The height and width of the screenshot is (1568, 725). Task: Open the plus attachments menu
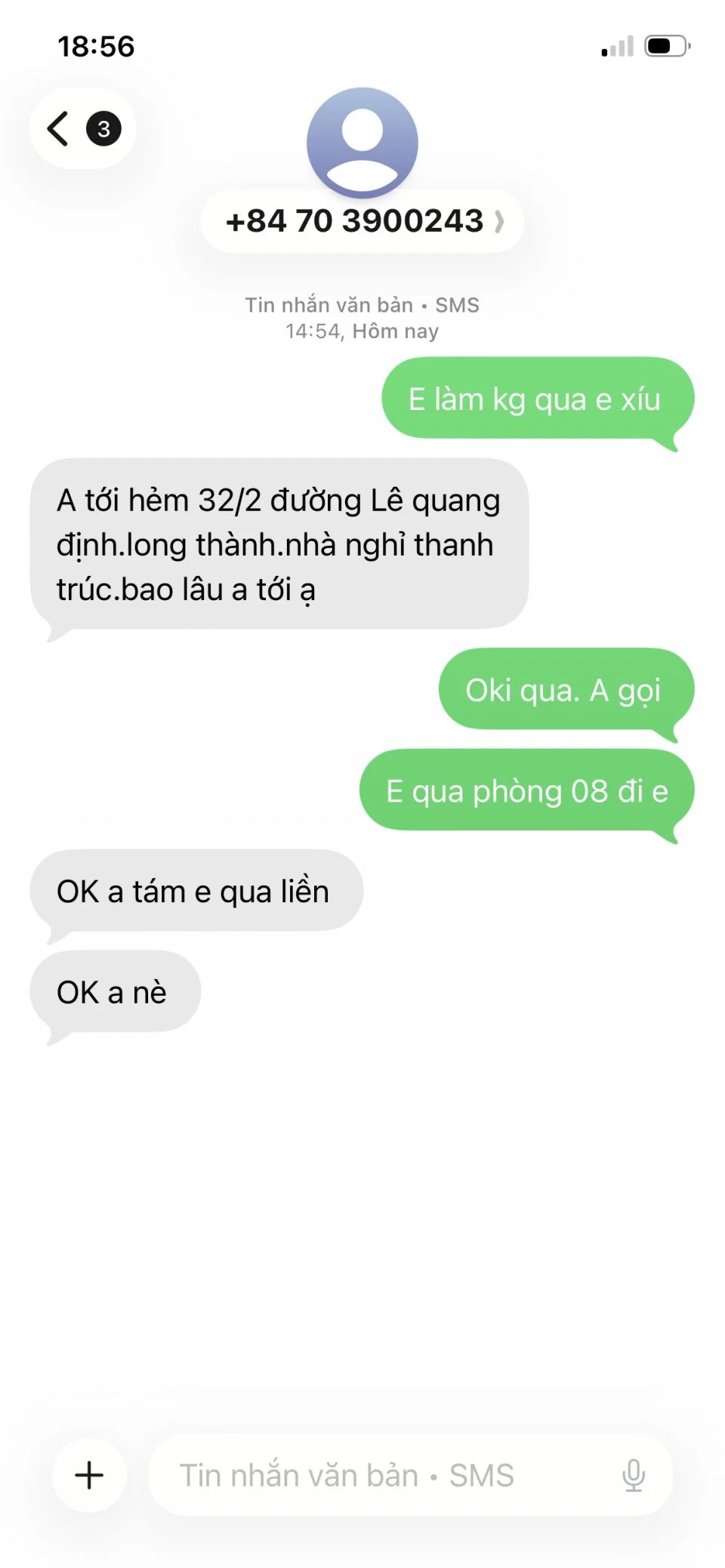(89, 1474)
